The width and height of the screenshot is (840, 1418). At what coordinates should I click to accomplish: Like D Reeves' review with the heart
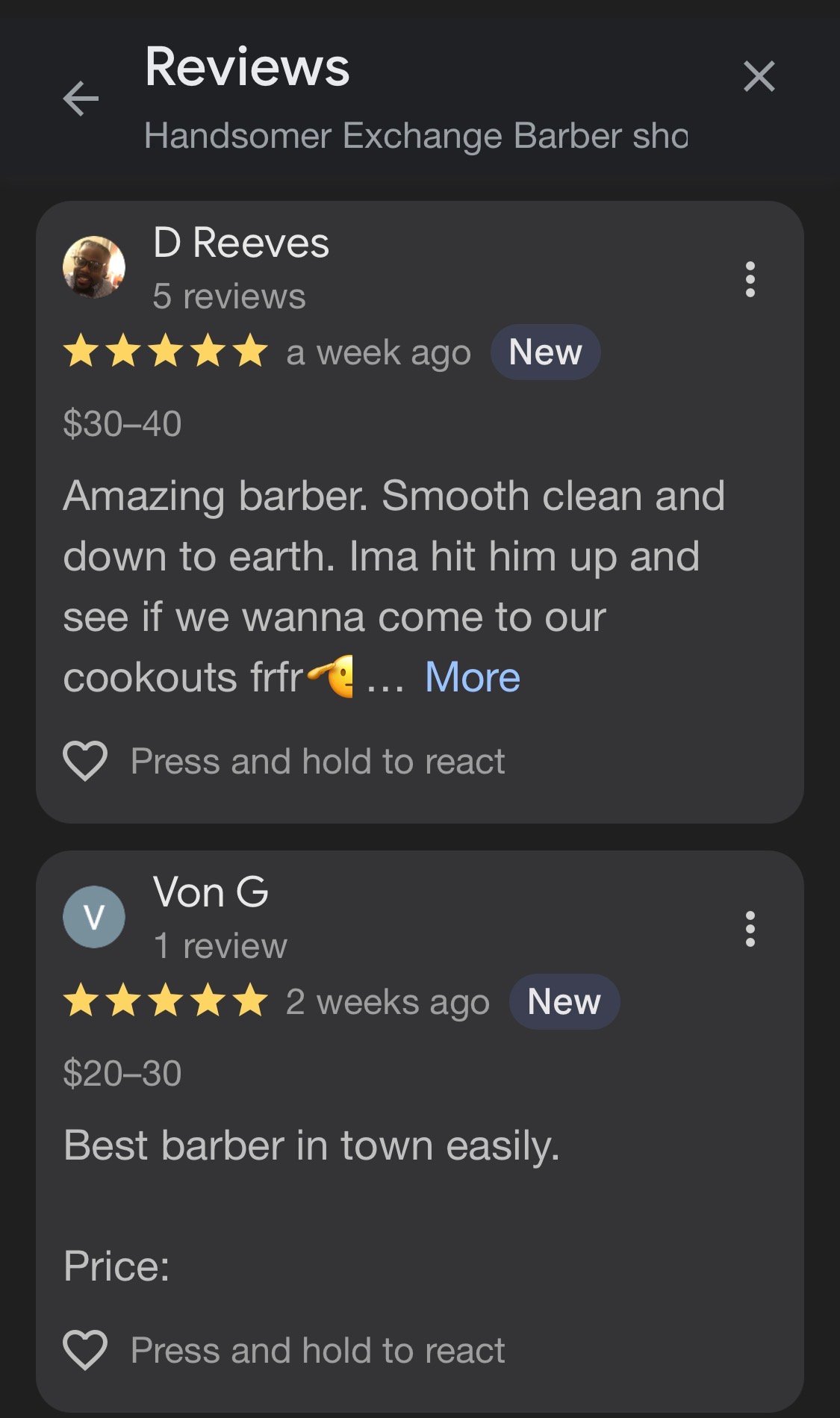85,761
